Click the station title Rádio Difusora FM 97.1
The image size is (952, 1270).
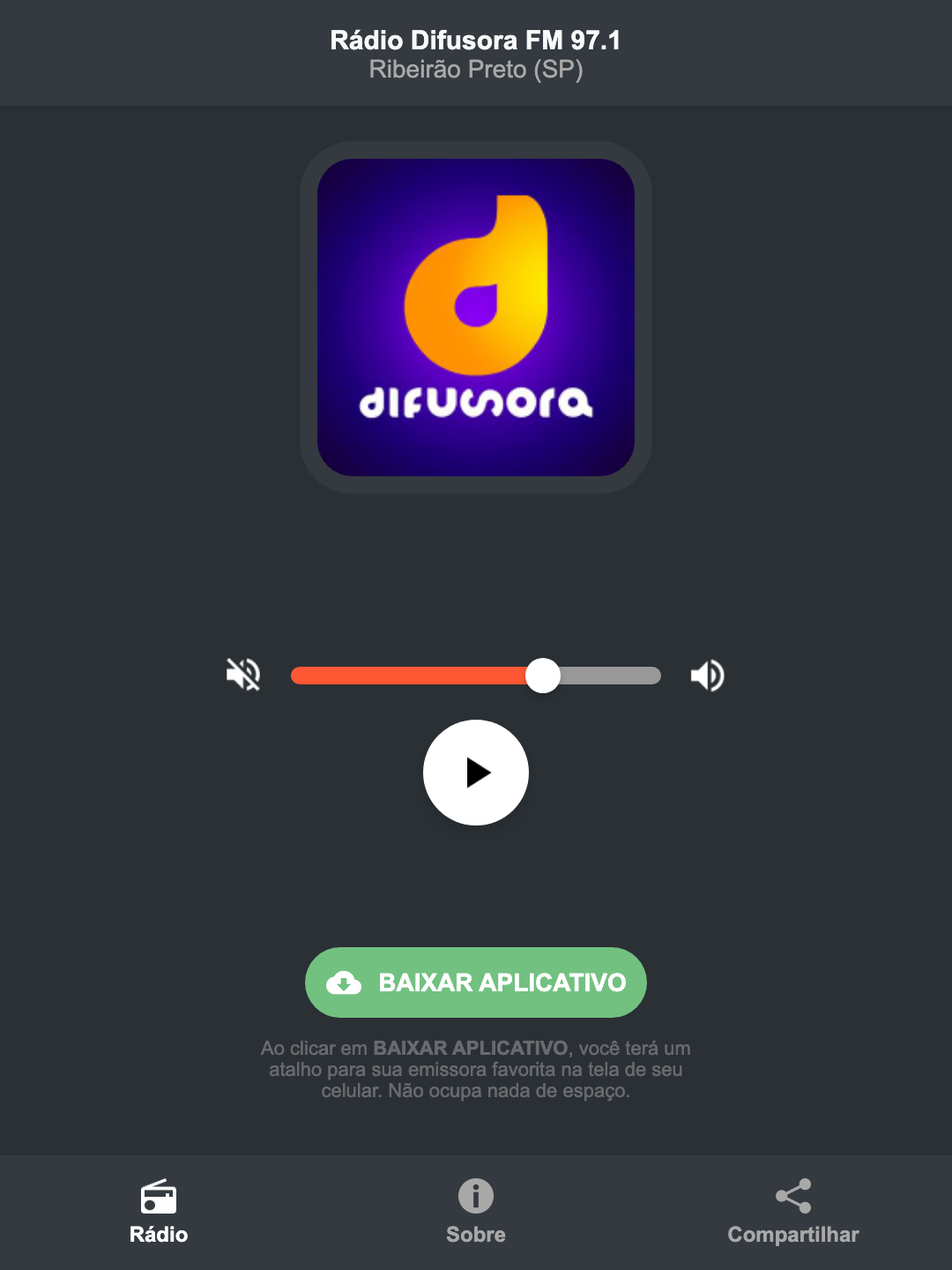coord(475,39)
